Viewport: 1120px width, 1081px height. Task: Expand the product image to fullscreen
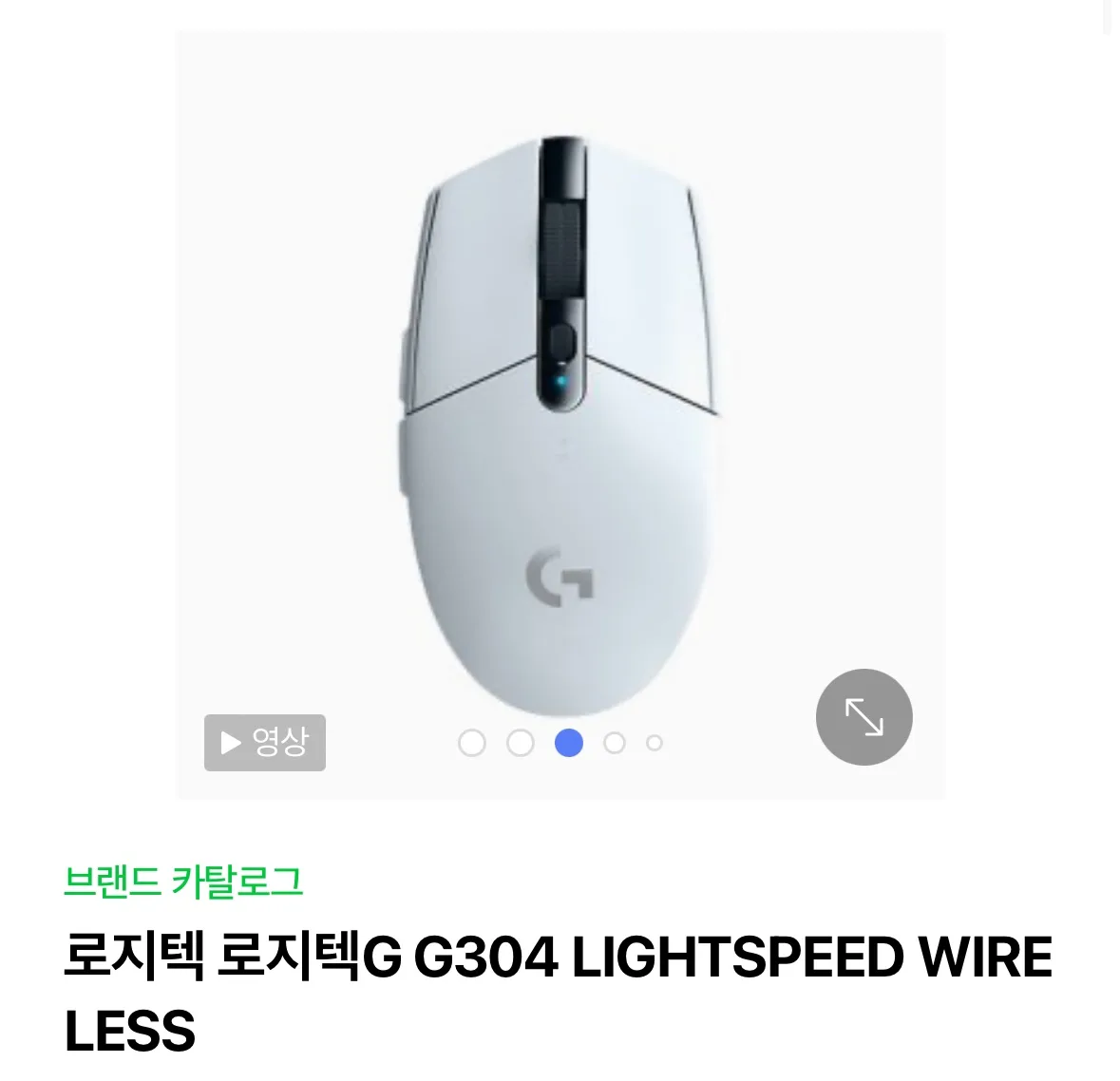864,717
